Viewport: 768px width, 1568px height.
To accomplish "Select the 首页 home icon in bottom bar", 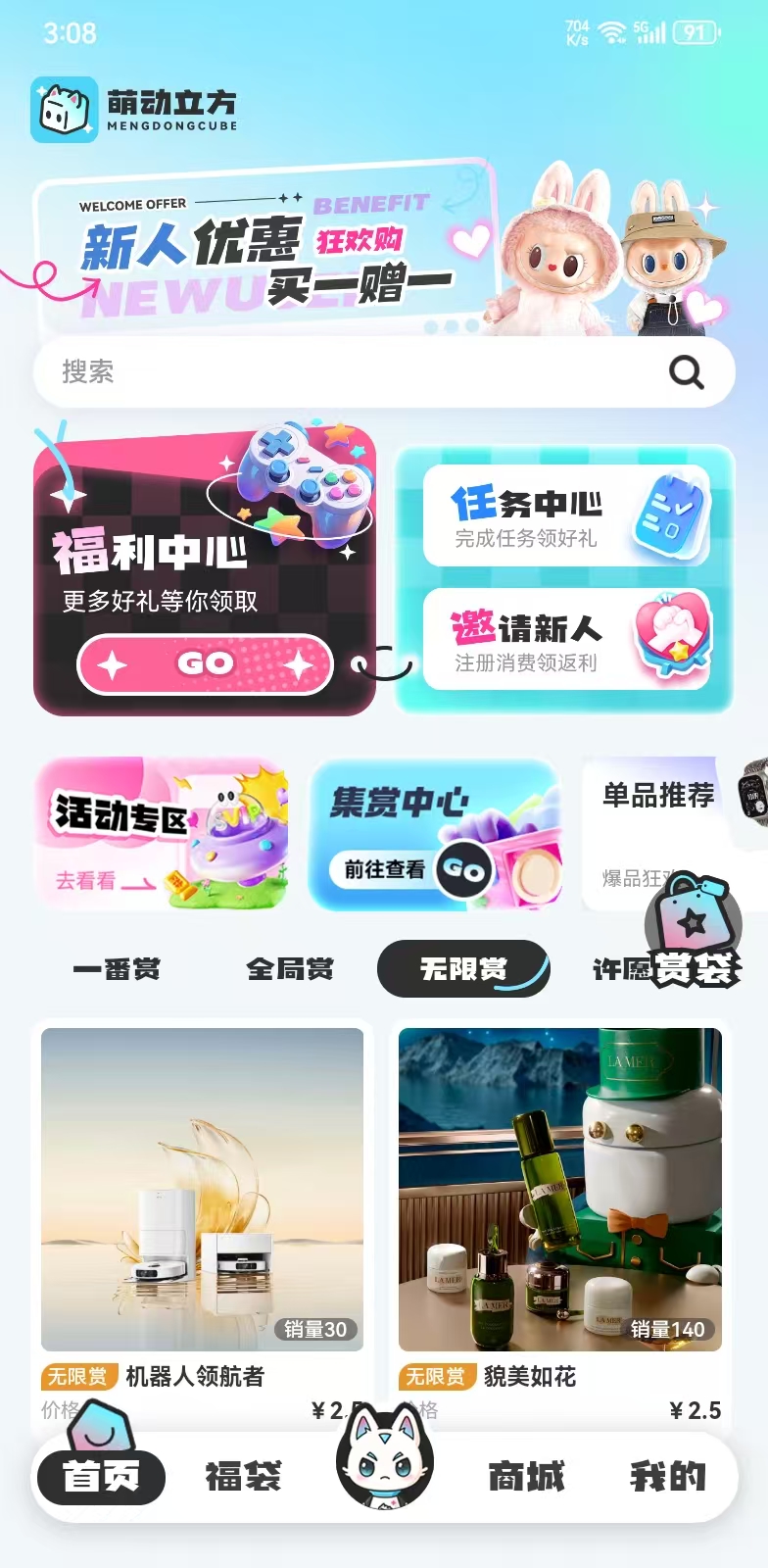I will 99,1476.
